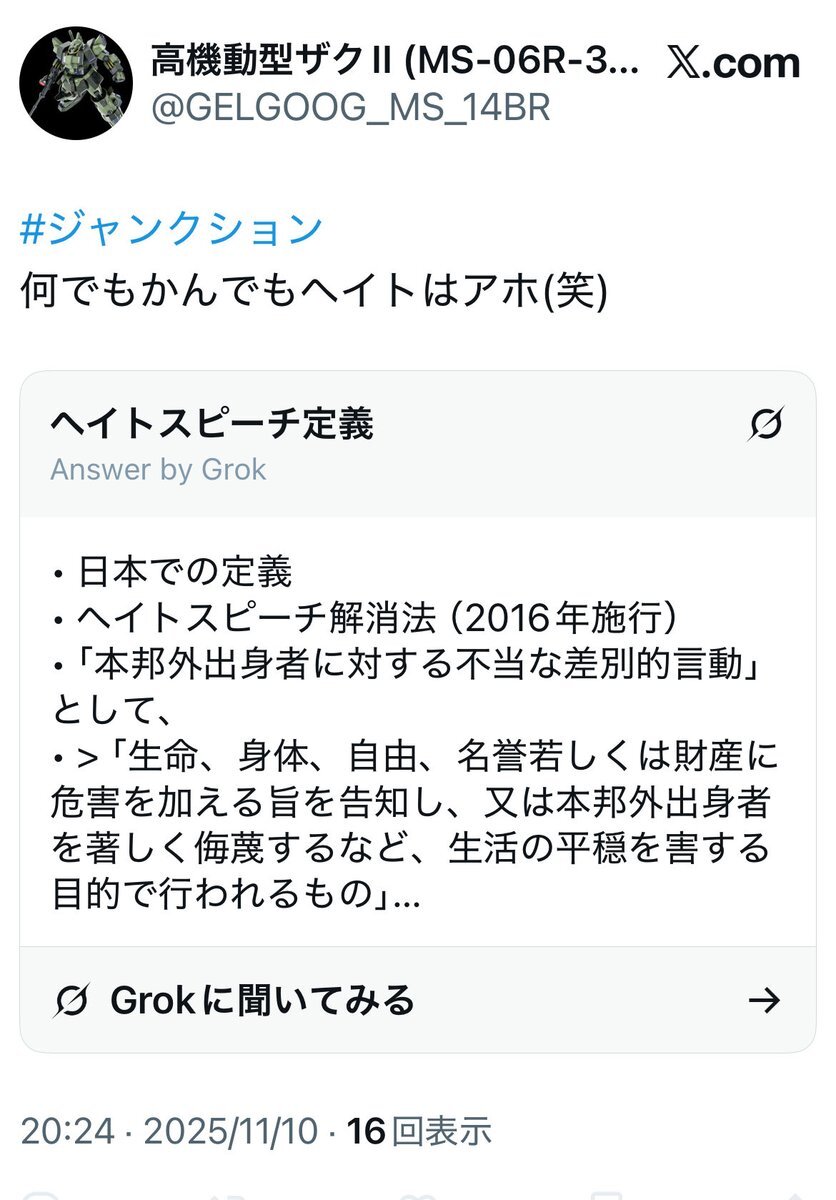Screen dimensions: 836x1200
Task: Open the @GELGOOG_MS_14BR profile name
Action: point(350,107)
